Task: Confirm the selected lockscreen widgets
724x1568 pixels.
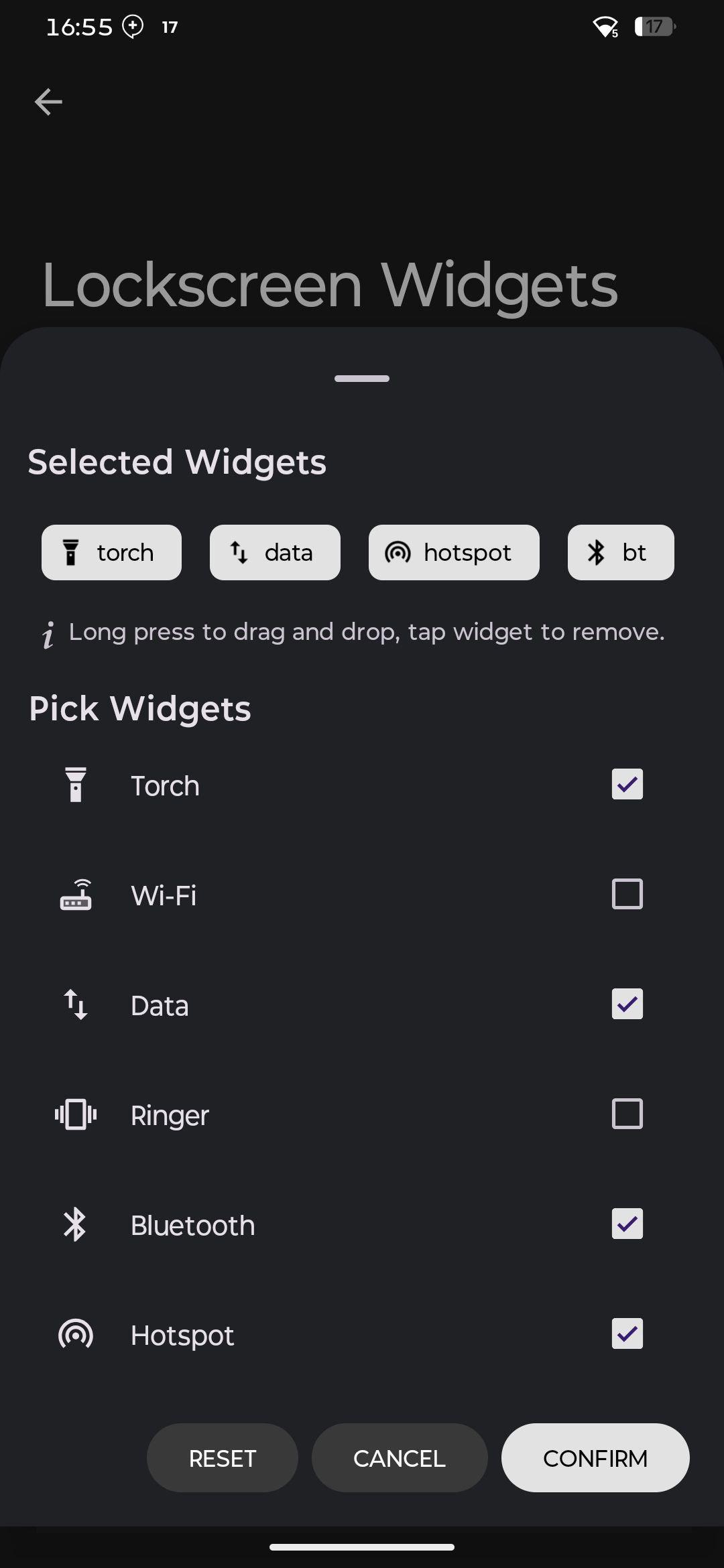Action: point(595,1457)
